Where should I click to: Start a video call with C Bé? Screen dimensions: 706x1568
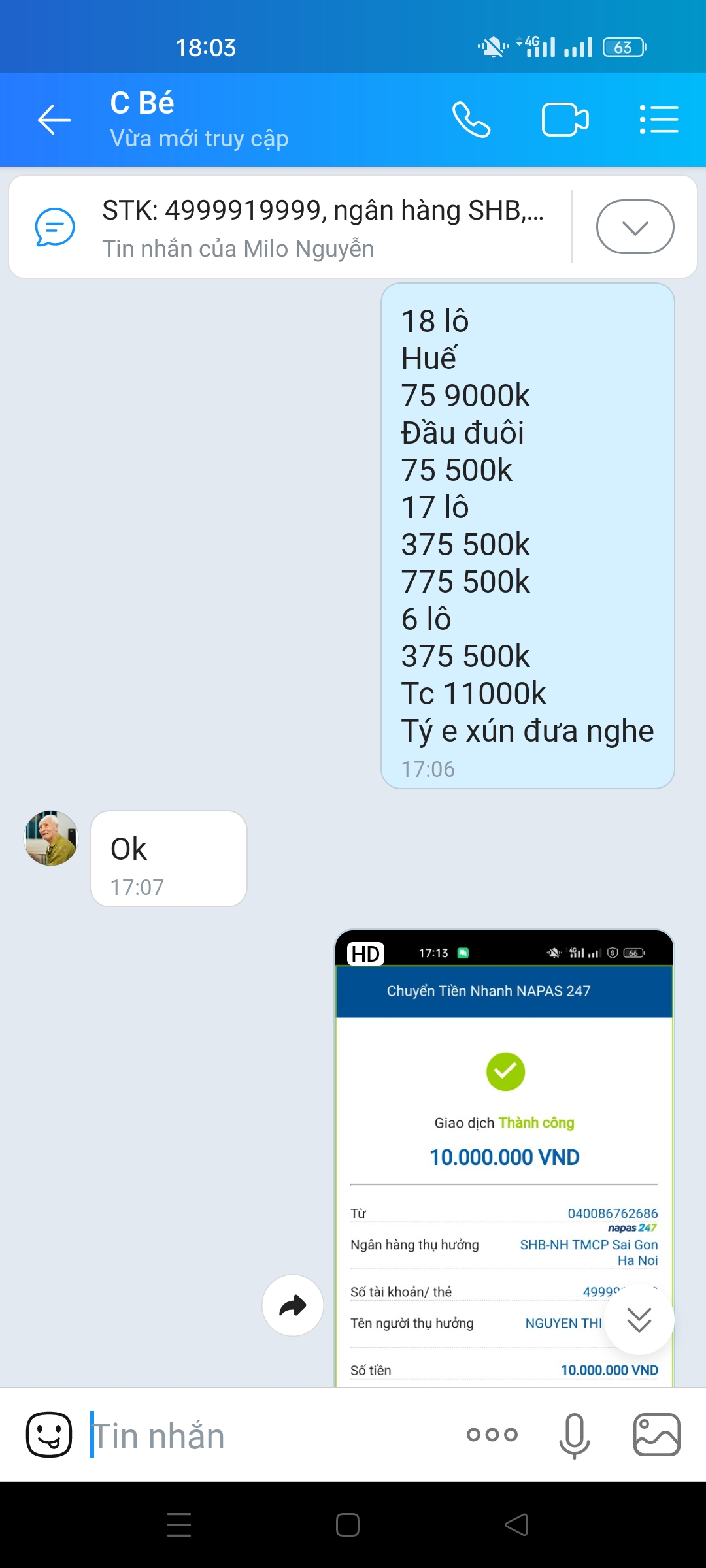(x=565, y=120)
